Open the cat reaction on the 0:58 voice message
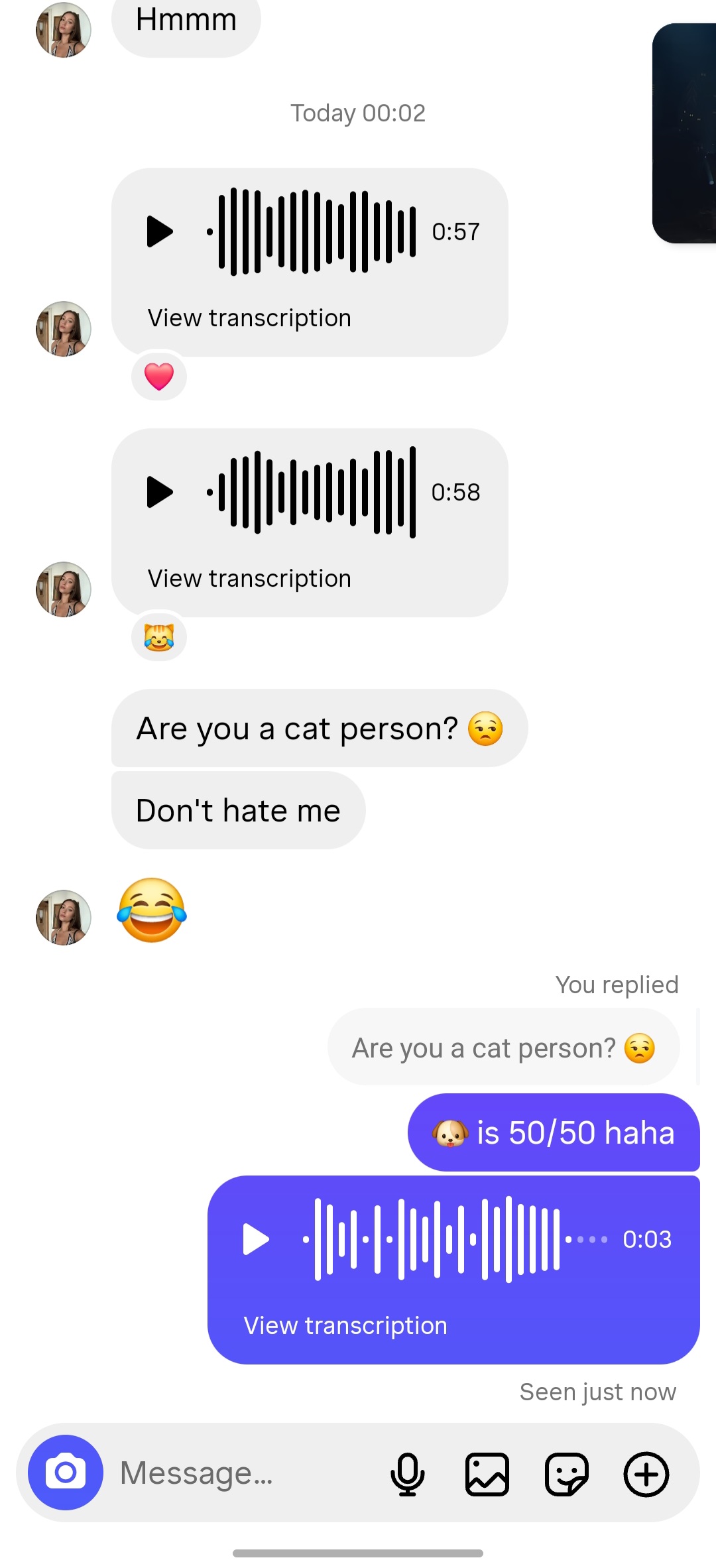The height and width of the screenshot is (1568, 716). [x=159, y=638]
